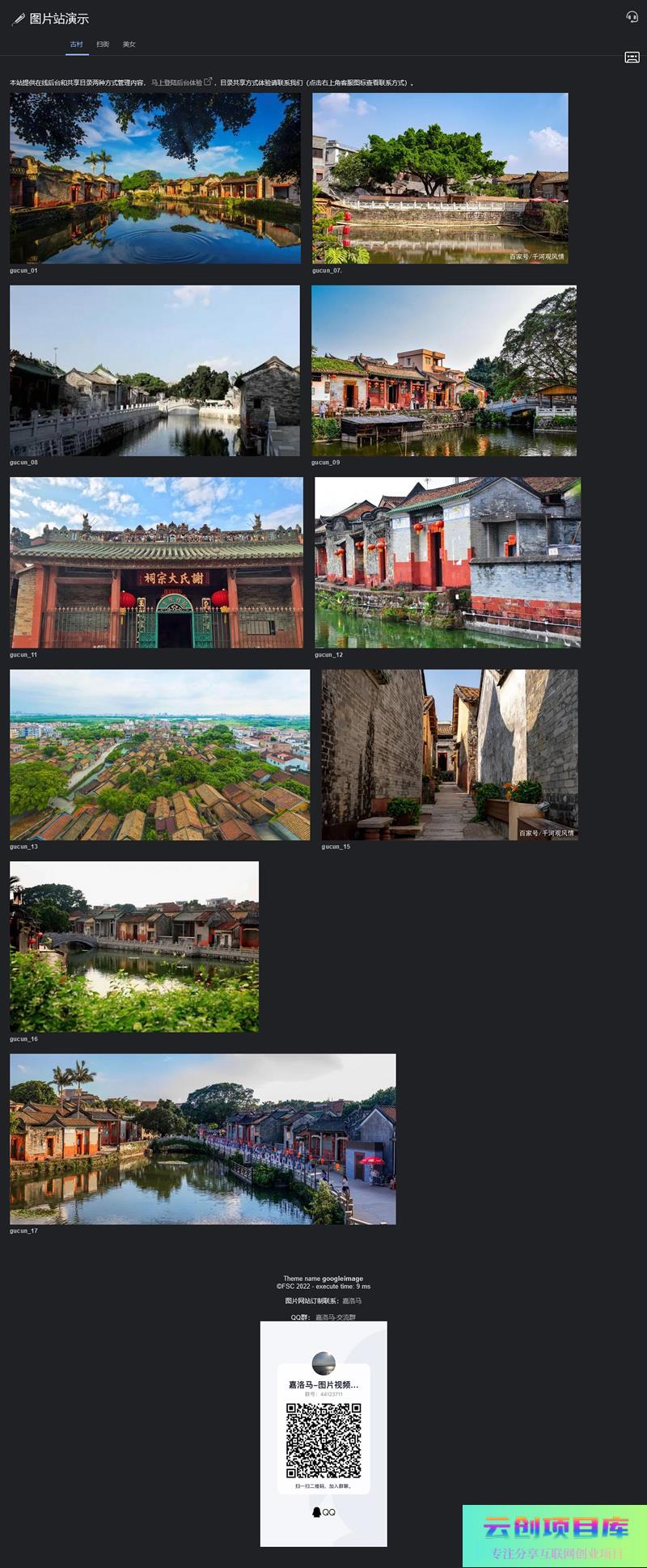Switch to the 扫街 tab
The height and width of the screenshot is (1568, 647).
tap(103, 44)
